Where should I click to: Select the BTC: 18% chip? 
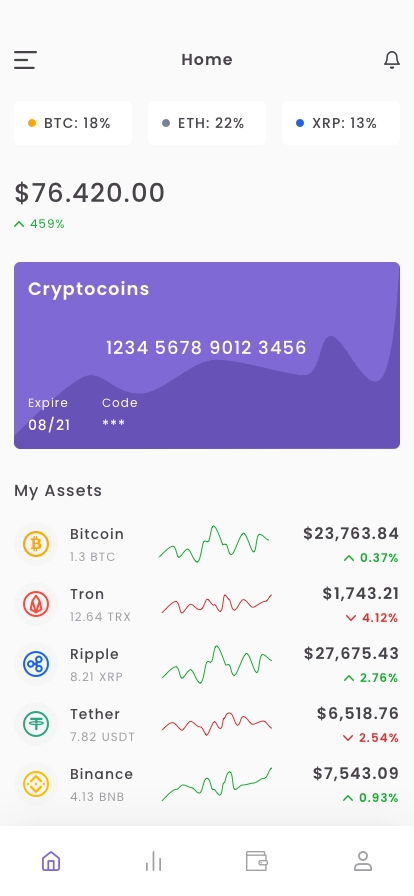tap(73, 123)
